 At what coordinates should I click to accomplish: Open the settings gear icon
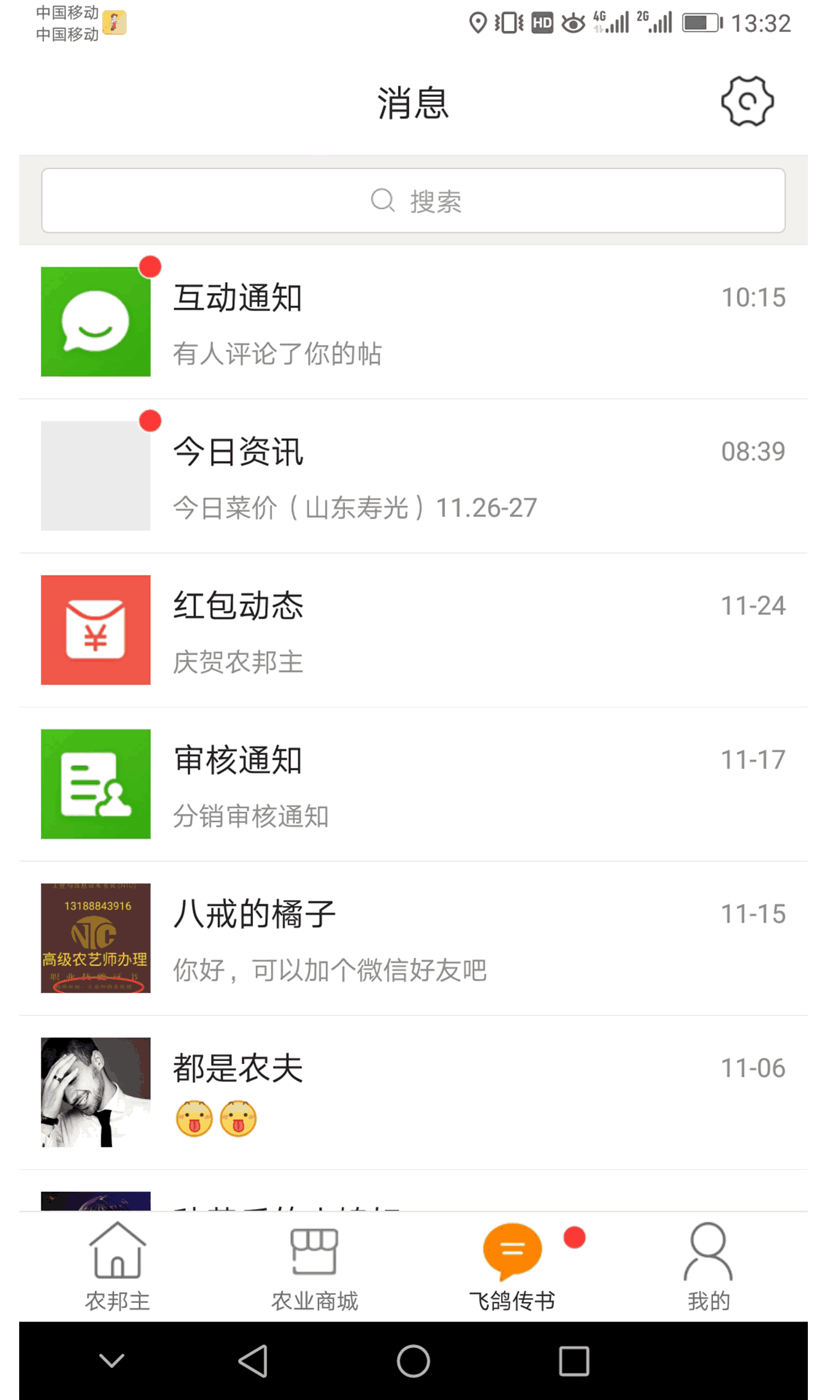click(x=747, y=102)
